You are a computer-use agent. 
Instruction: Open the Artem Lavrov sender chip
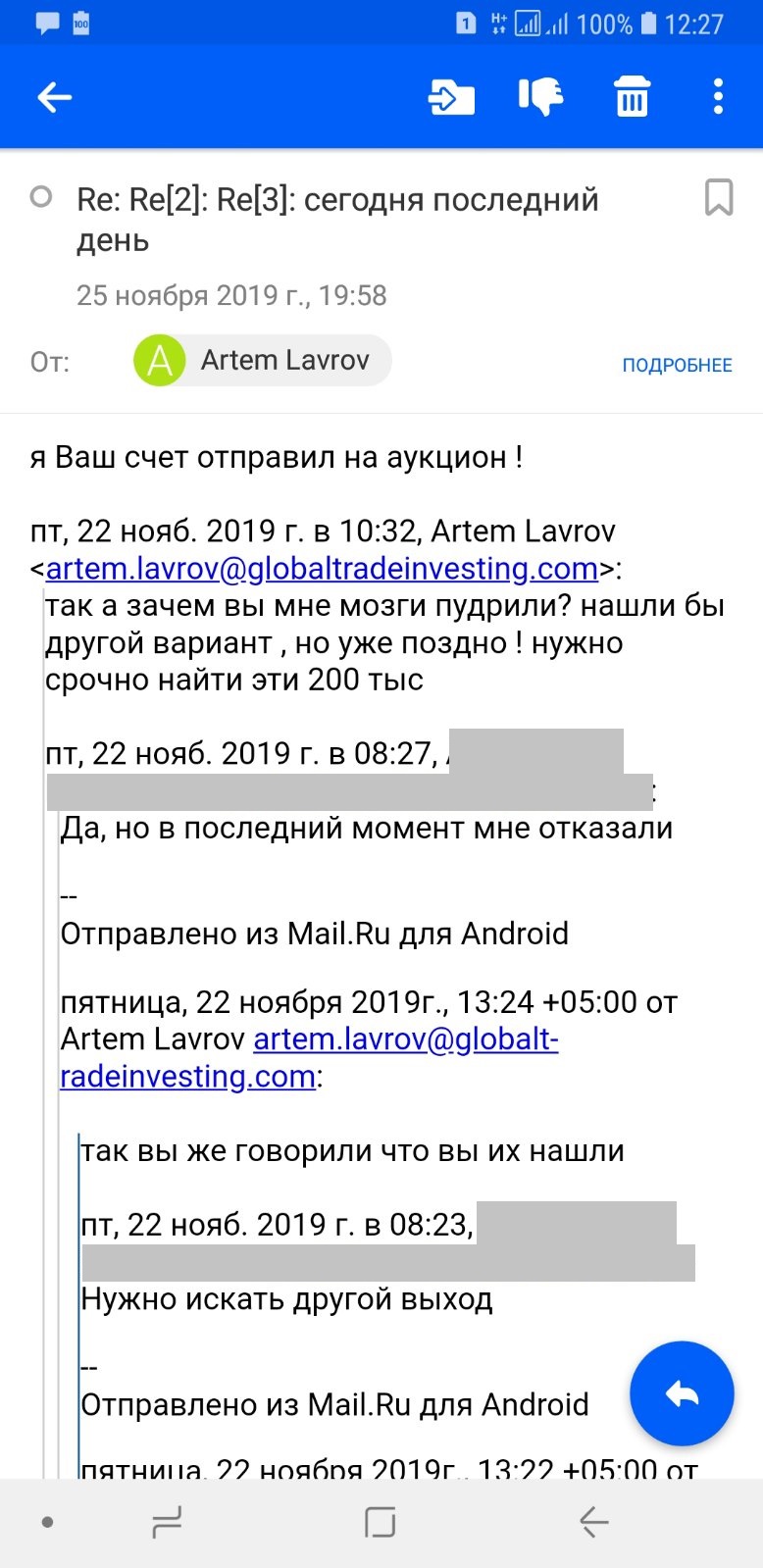(262, 360)
